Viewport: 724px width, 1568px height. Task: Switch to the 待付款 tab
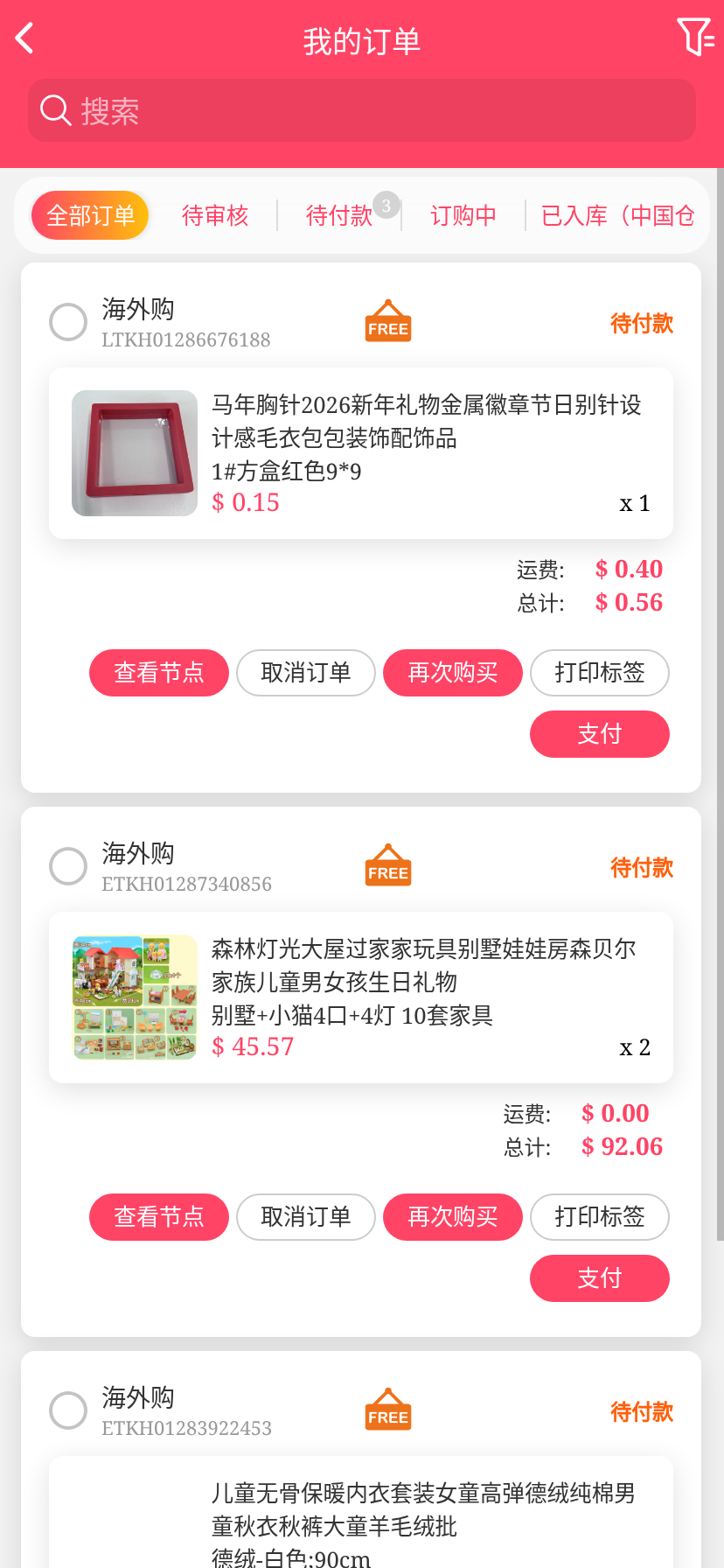[339, 215]
